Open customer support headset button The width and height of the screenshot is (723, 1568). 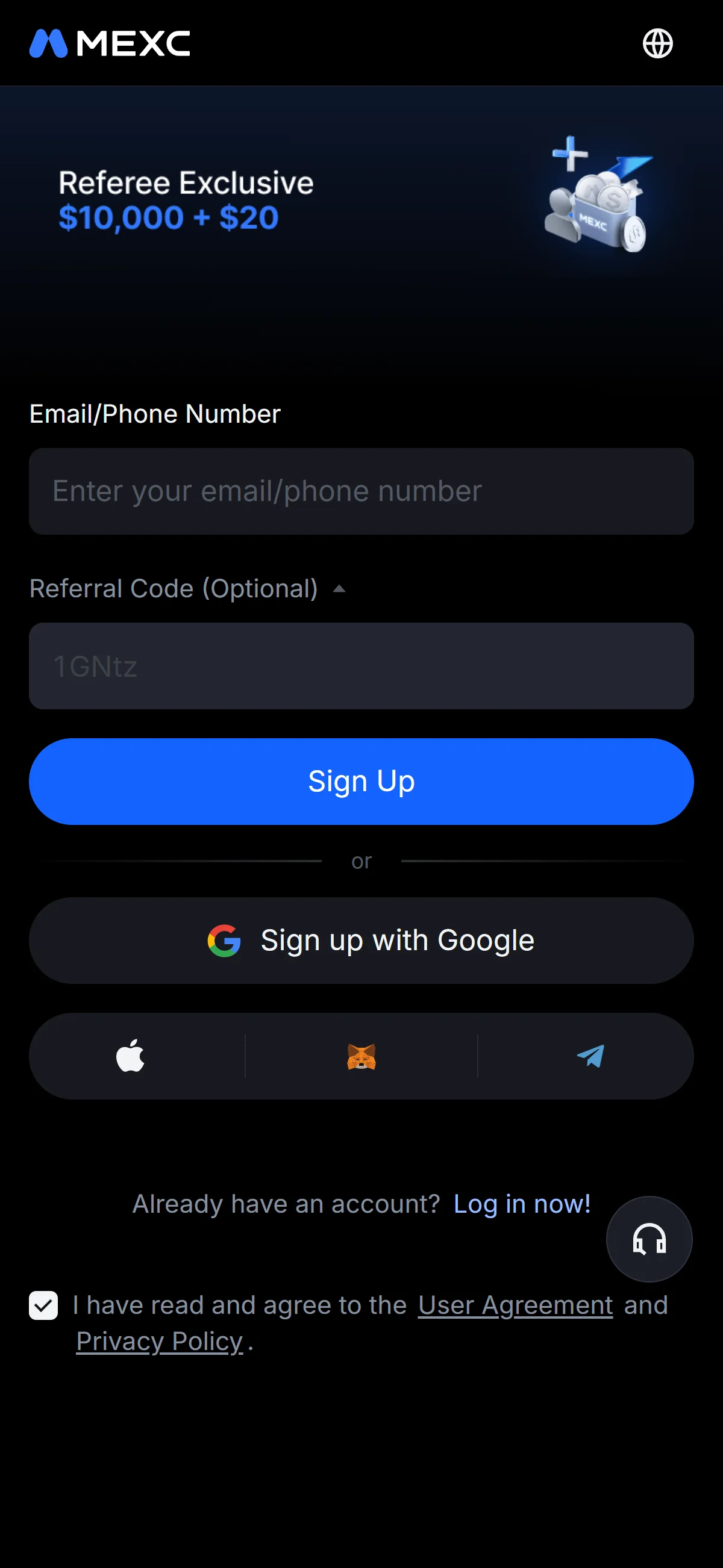(649, 1239)
